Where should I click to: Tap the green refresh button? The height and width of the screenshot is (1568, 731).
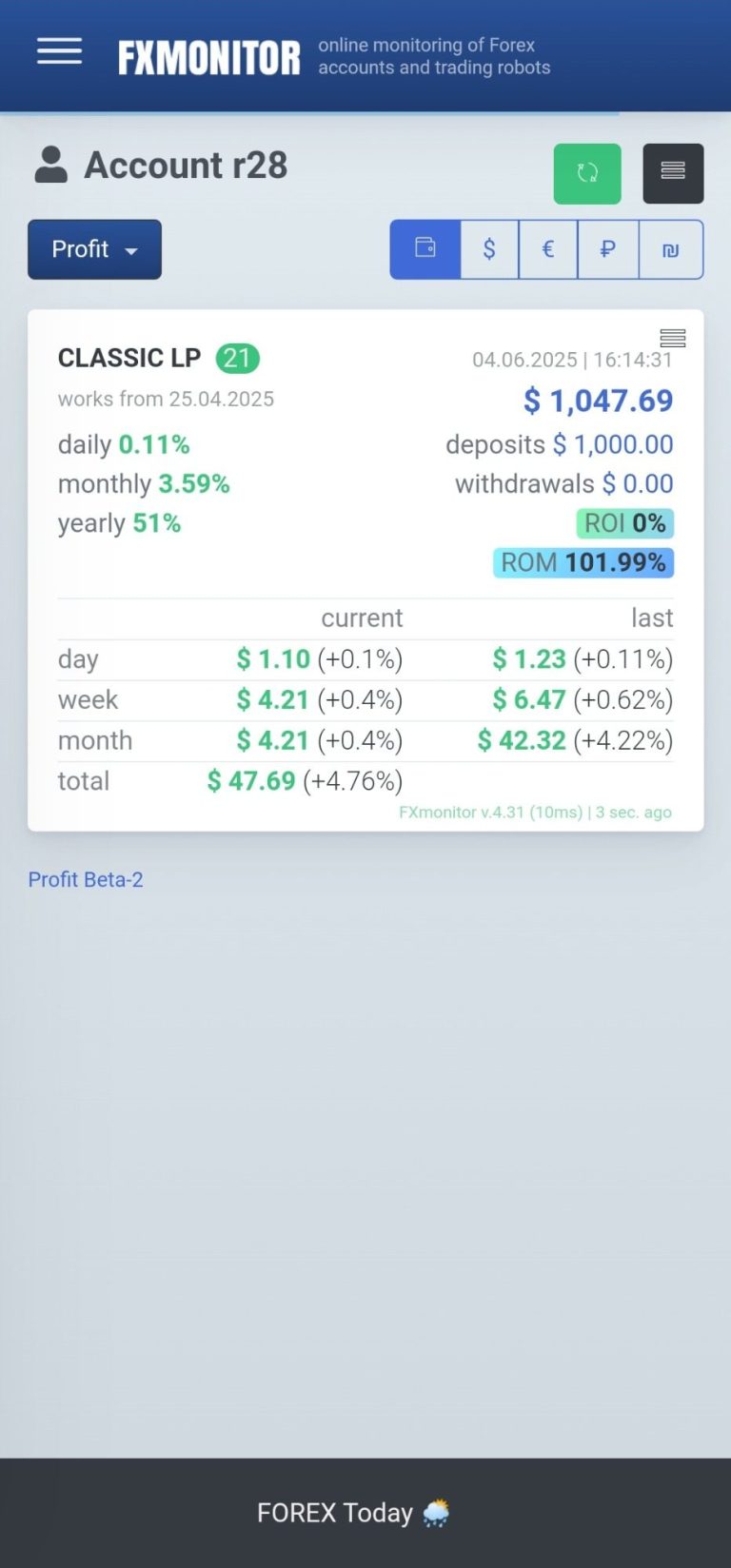(x=587, y=173)
